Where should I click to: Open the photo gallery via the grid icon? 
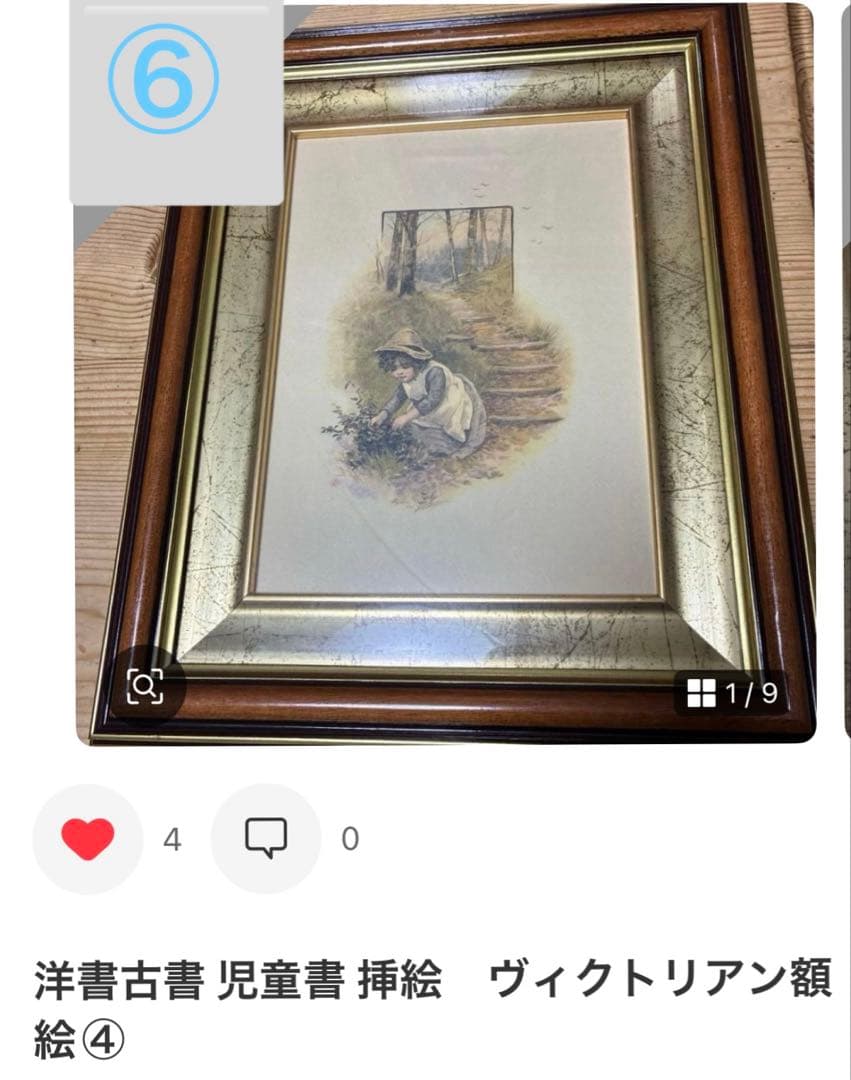[704, 689]
